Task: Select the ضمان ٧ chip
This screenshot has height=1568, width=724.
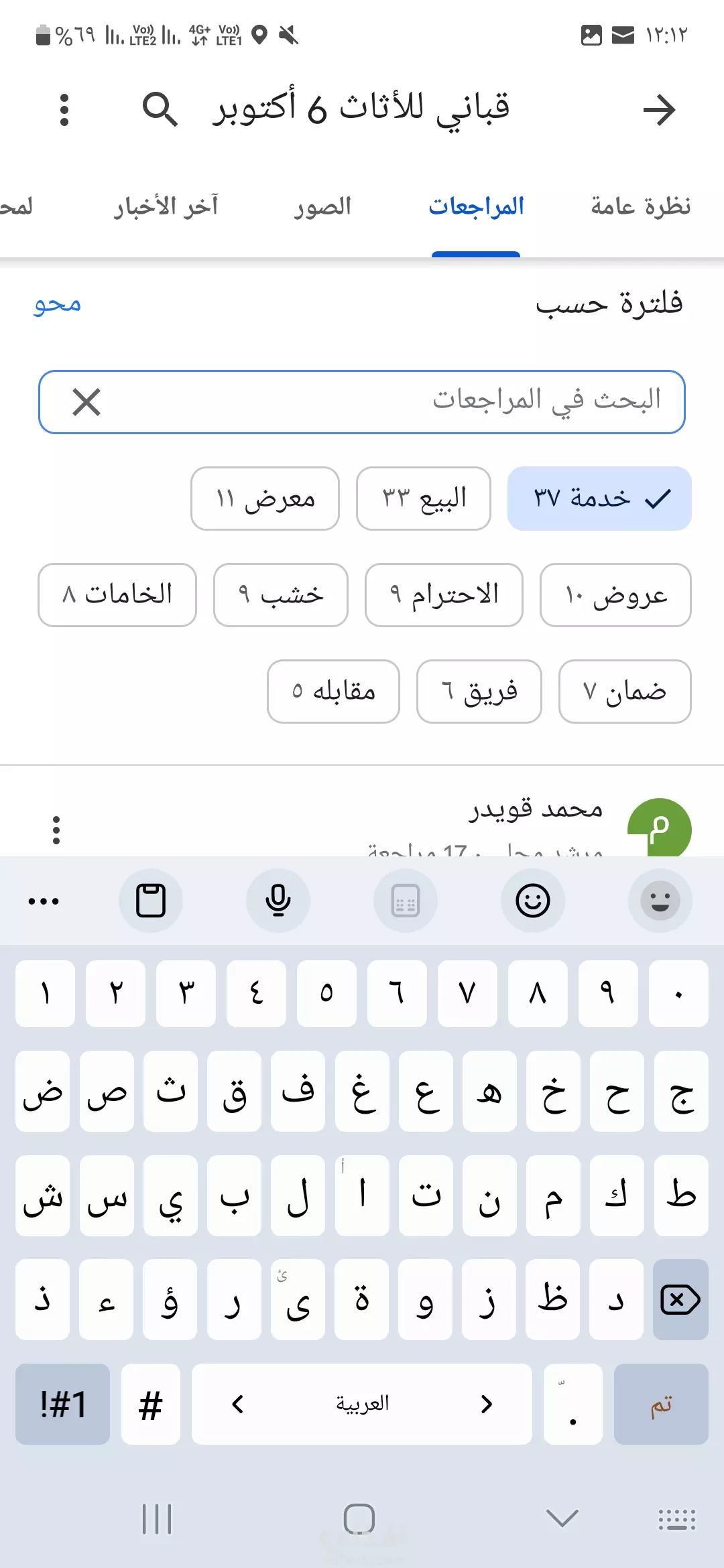Action: (625, 692)
